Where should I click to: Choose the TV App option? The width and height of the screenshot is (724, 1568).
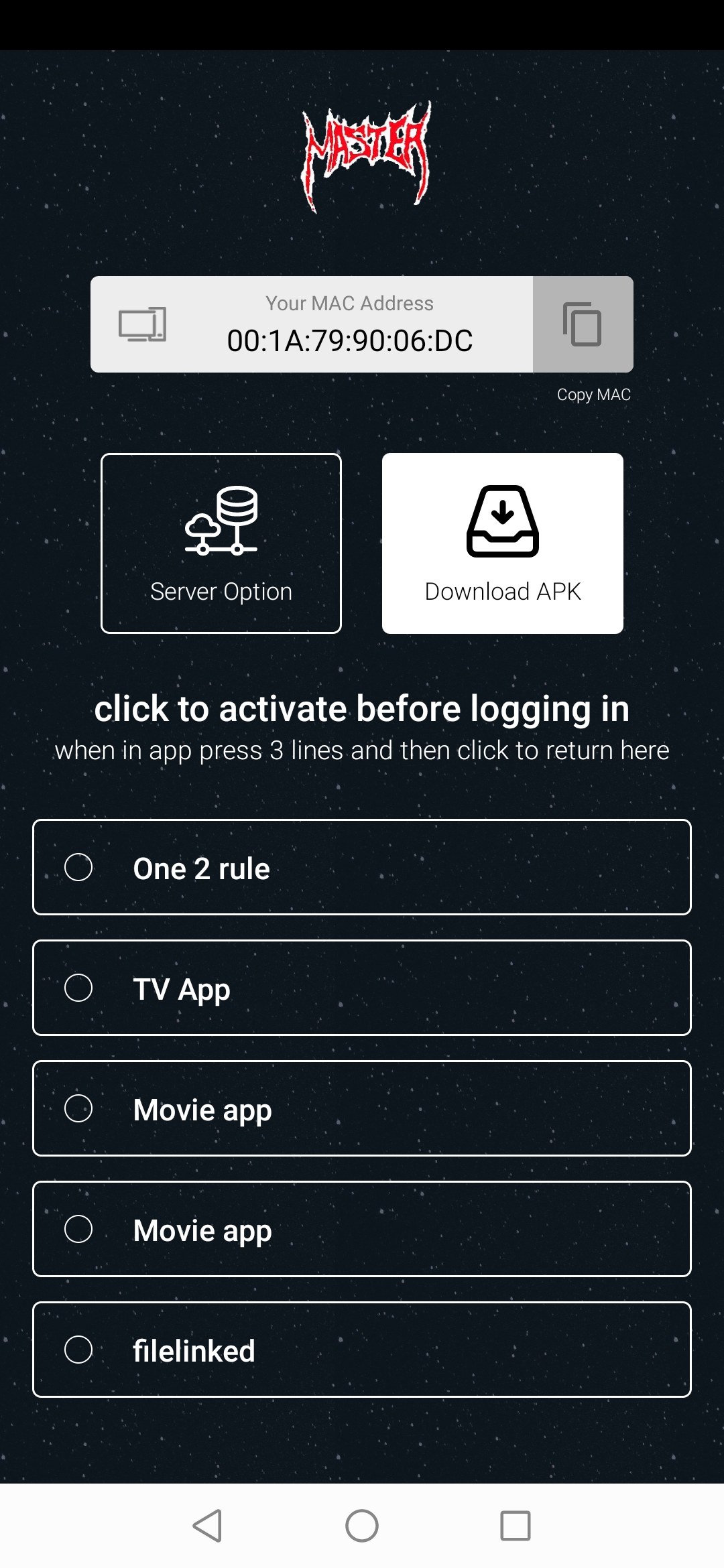point(362,988)
